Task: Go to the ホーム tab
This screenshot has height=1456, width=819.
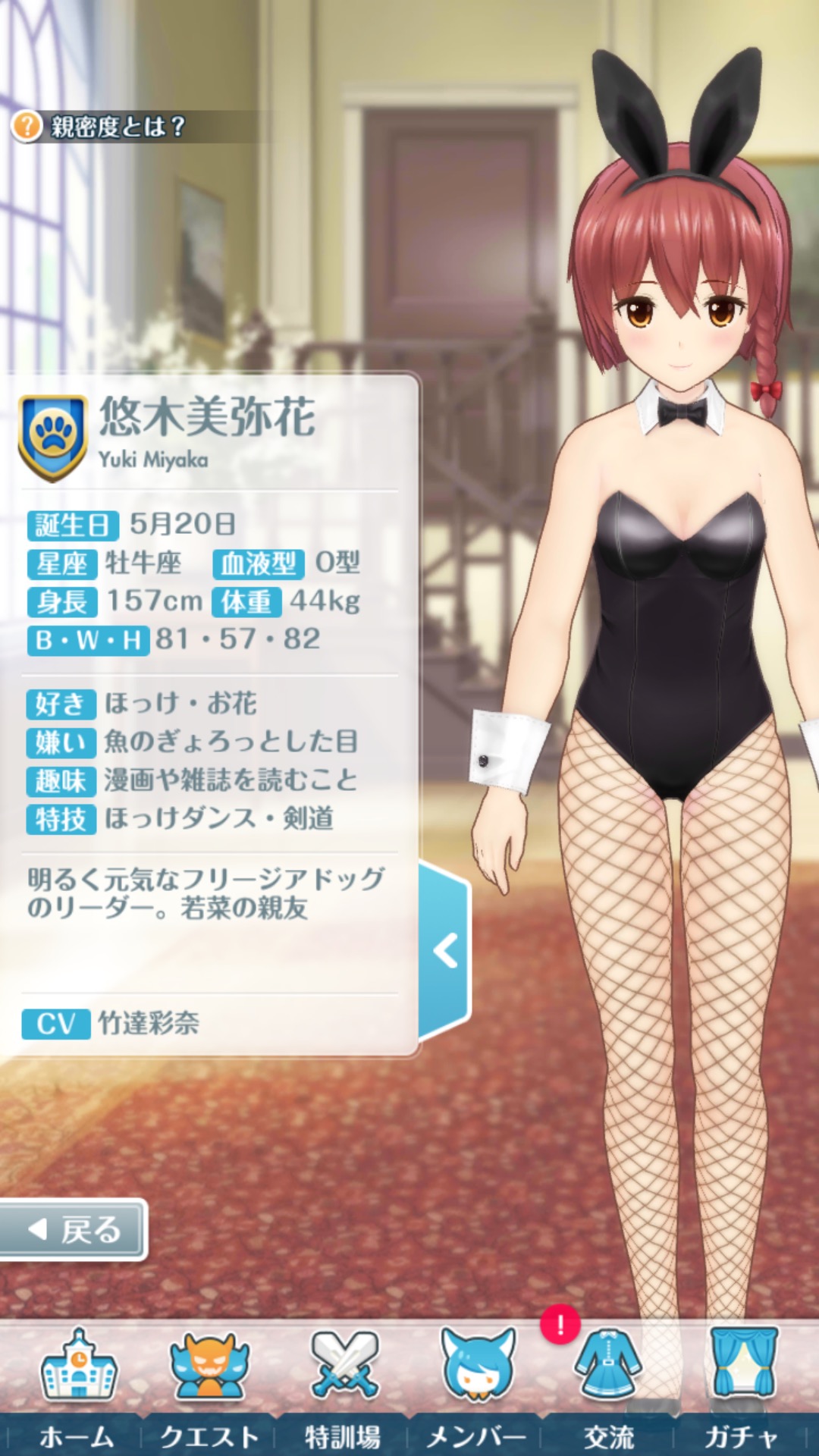Action: pyautogui.click(x=77, y=1386)
